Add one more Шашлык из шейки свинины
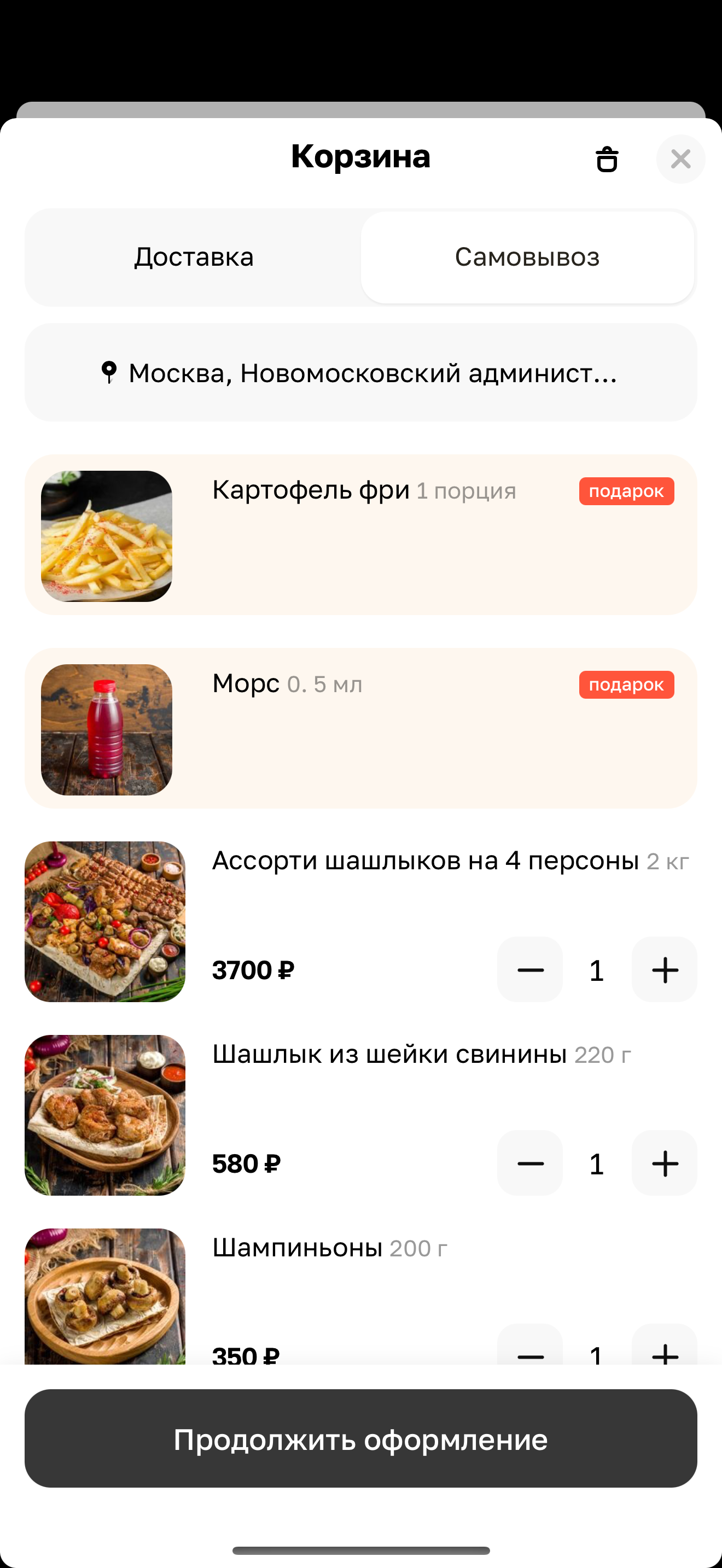Image resolution: width=722 pixels, height=1568 pixels. [664, 1163]
